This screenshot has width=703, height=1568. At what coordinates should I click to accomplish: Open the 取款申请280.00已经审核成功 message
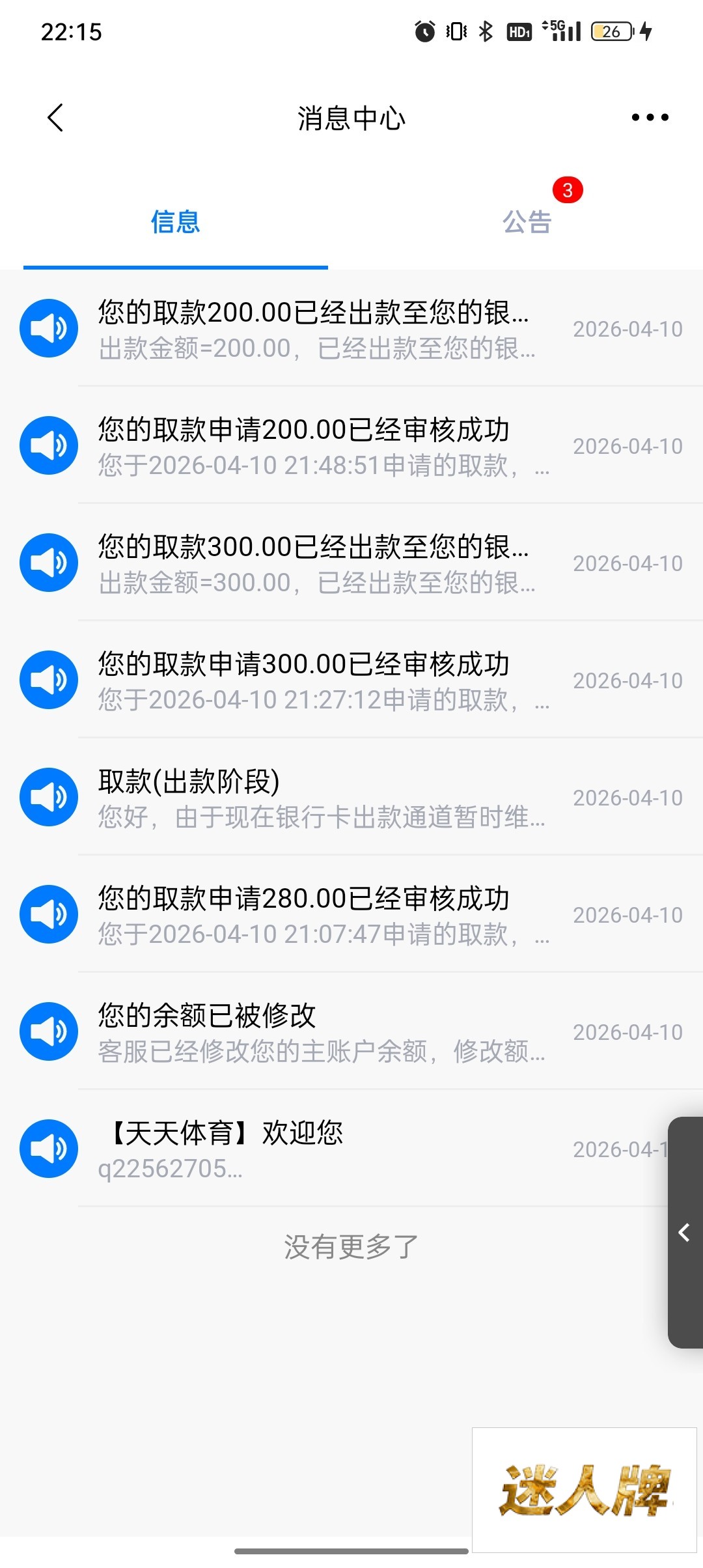pyautogui.click(x=351, y=915)
